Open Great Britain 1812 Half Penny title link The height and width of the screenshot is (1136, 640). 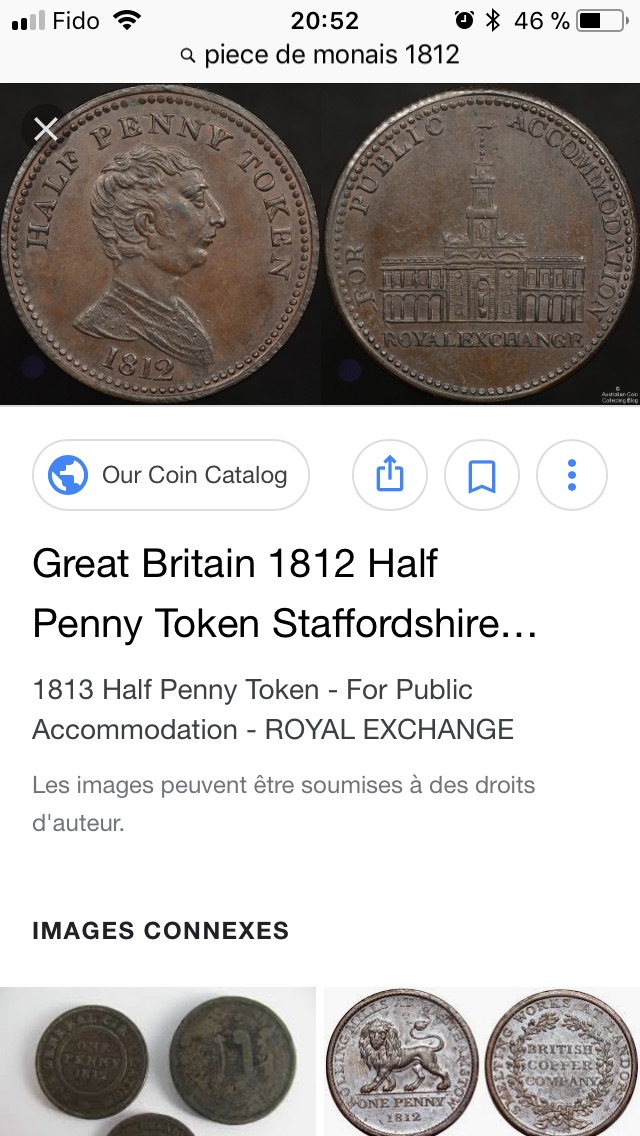285,593
